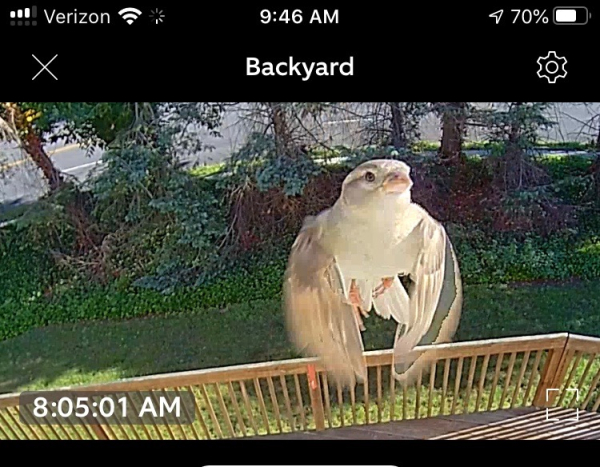Open Backyard camera settings gear

coord(552,68)
